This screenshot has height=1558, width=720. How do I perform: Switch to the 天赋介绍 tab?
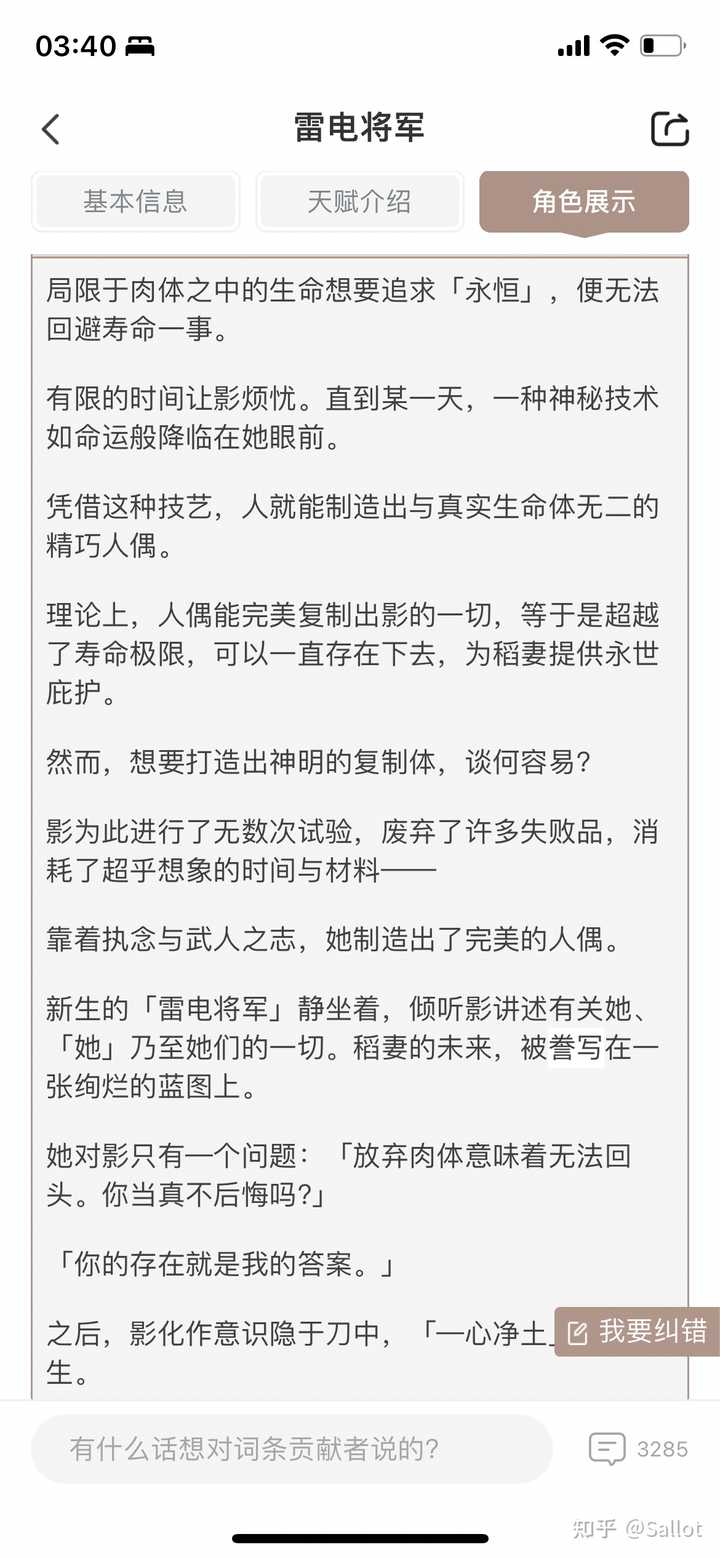pos(359,202)
